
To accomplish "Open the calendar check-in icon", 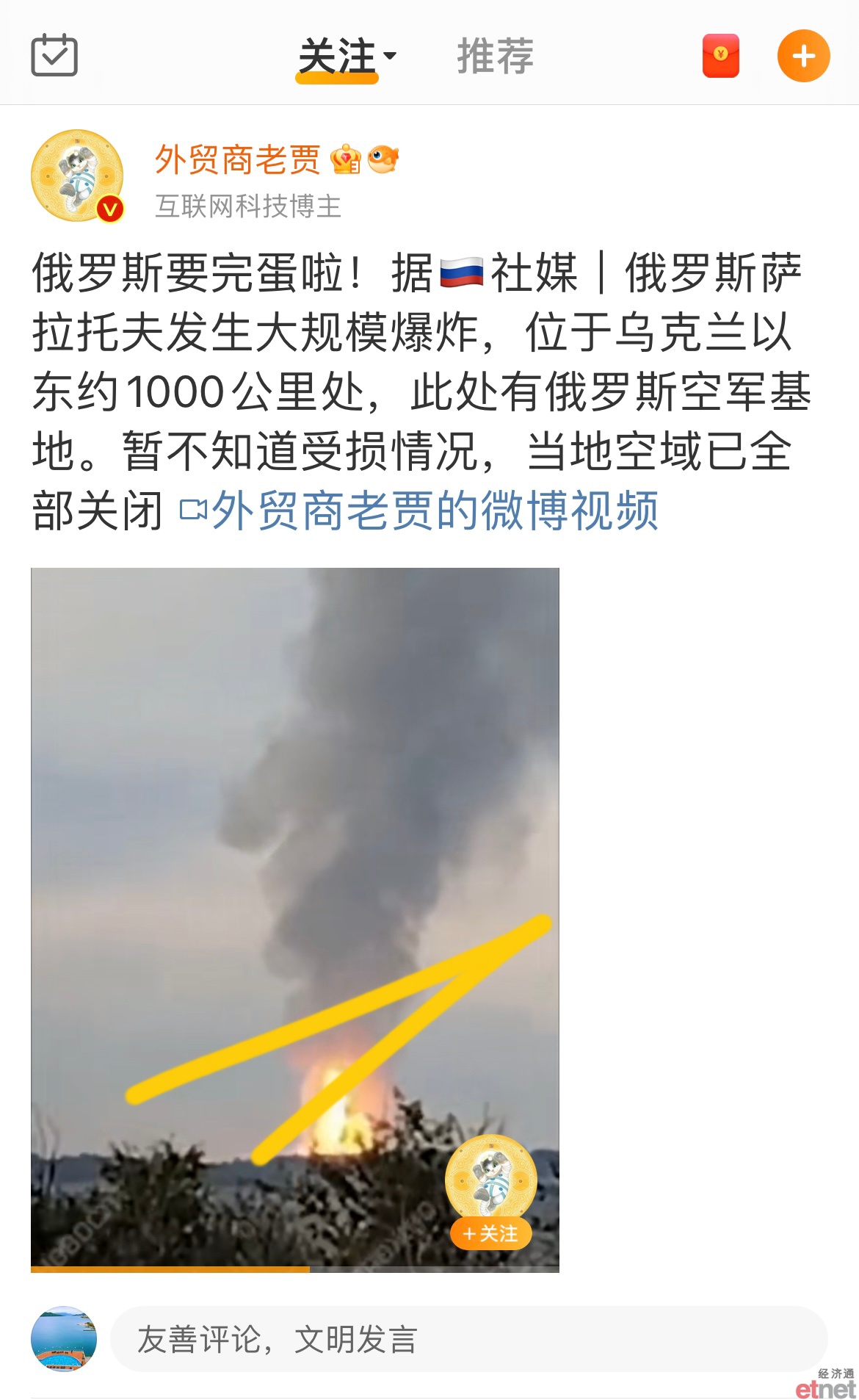I will 54,55.
